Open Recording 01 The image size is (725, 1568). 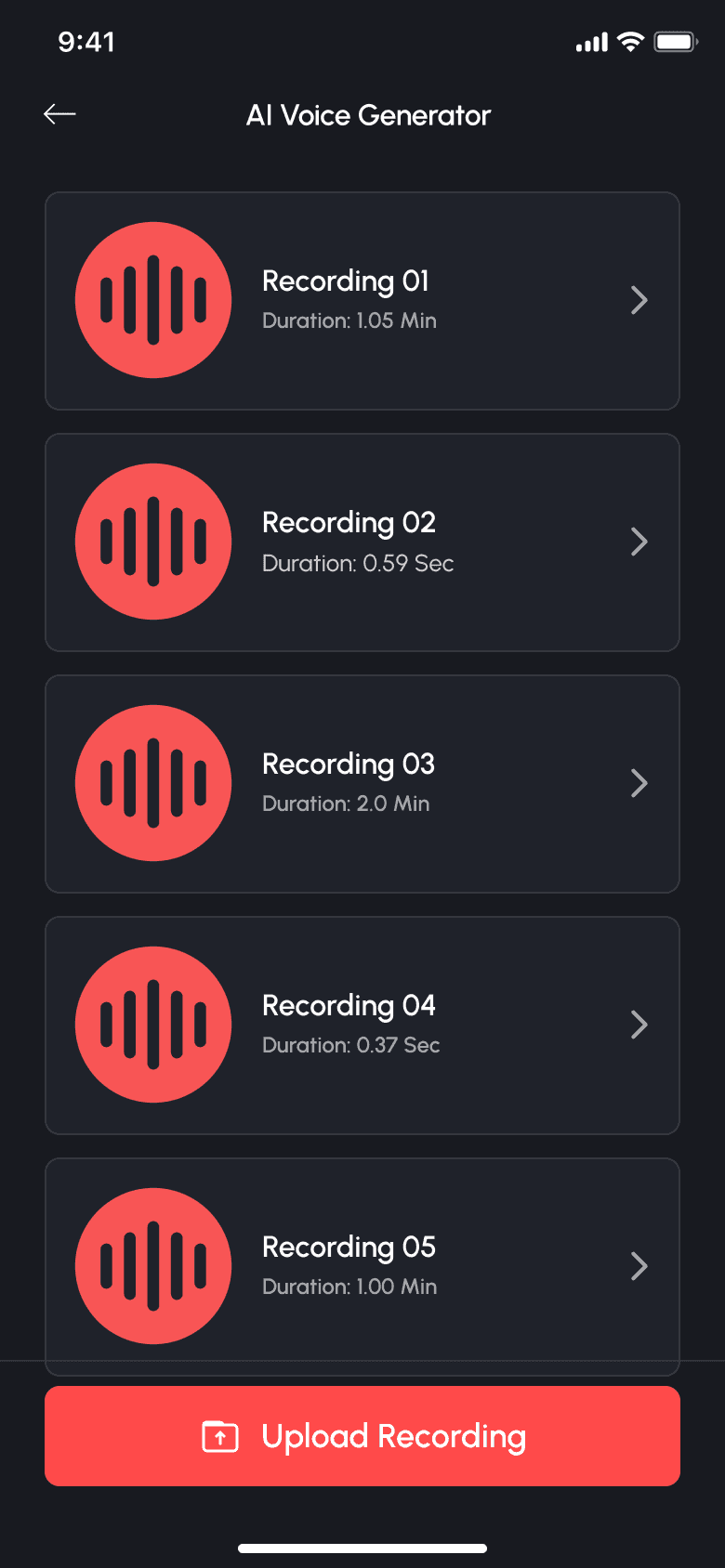coord(362,301)
